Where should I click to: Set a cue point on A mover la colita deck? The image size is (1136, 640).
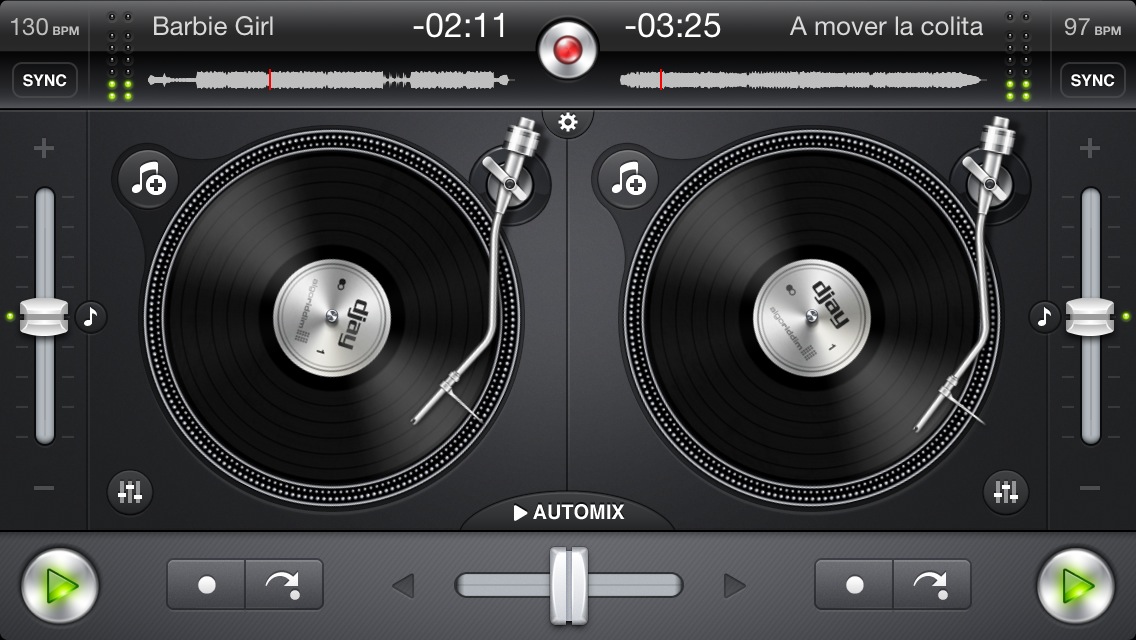coord(854,585)
